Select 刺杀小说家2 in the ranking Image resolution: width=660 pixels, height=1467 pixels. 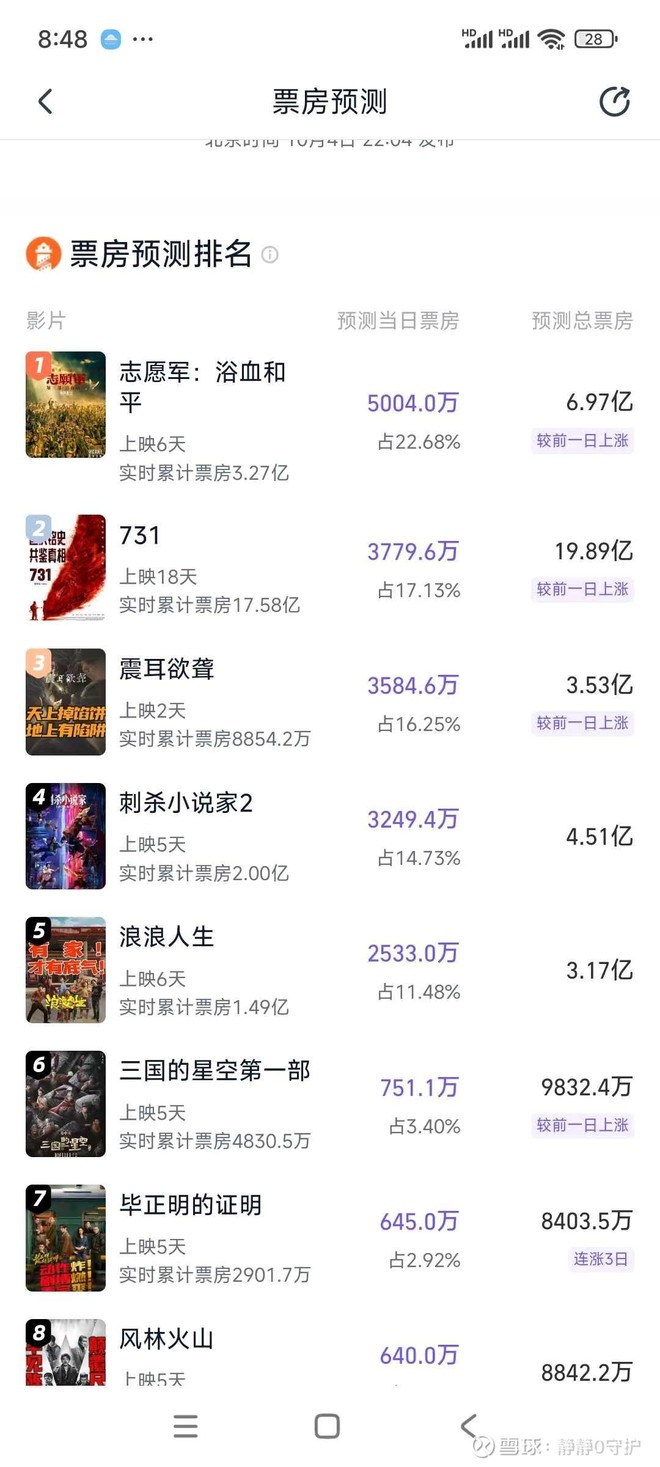click(186, 803)
